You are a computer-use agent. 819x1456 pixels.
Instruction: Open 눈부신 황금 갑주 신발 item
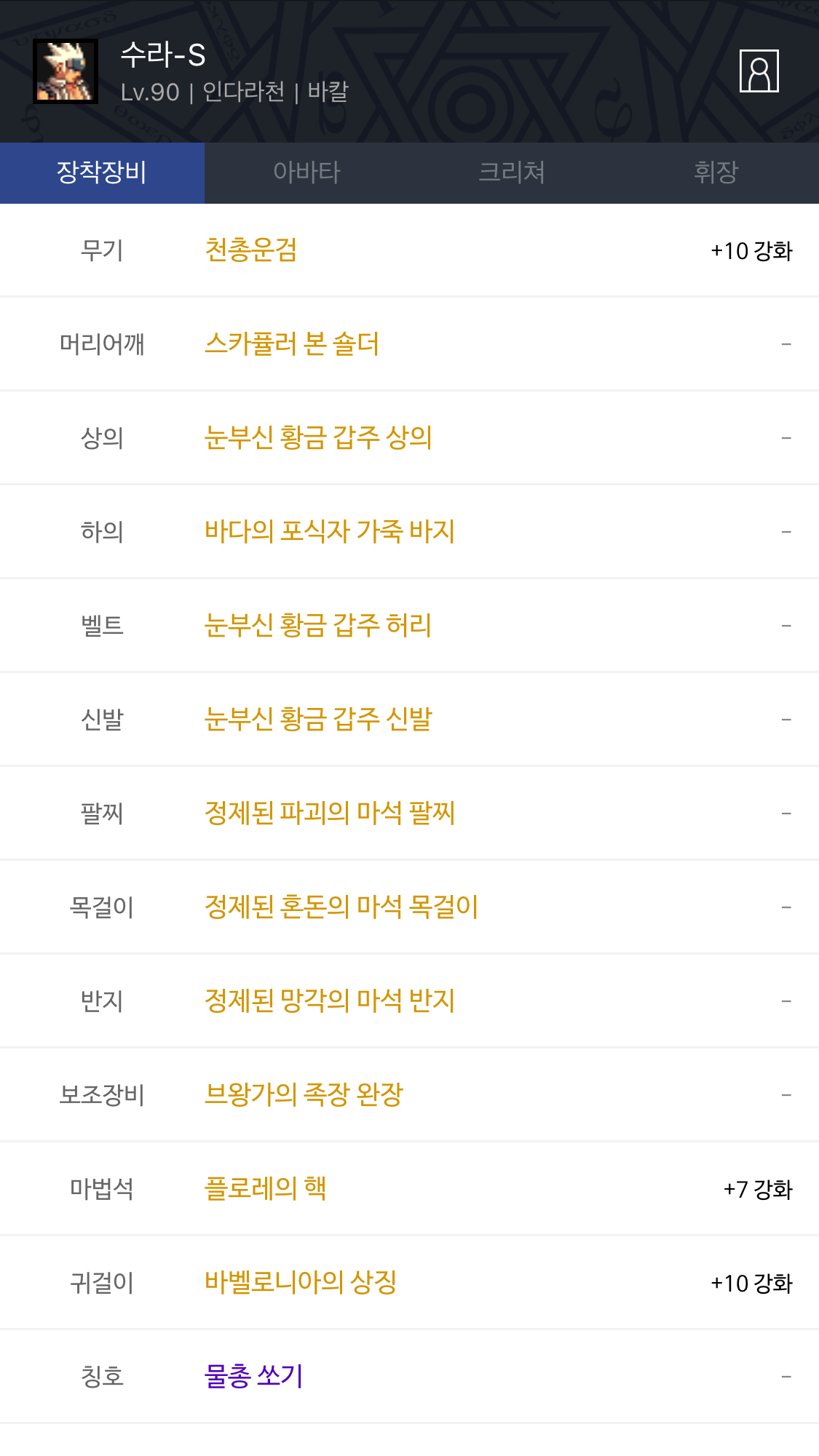(318, 719)
